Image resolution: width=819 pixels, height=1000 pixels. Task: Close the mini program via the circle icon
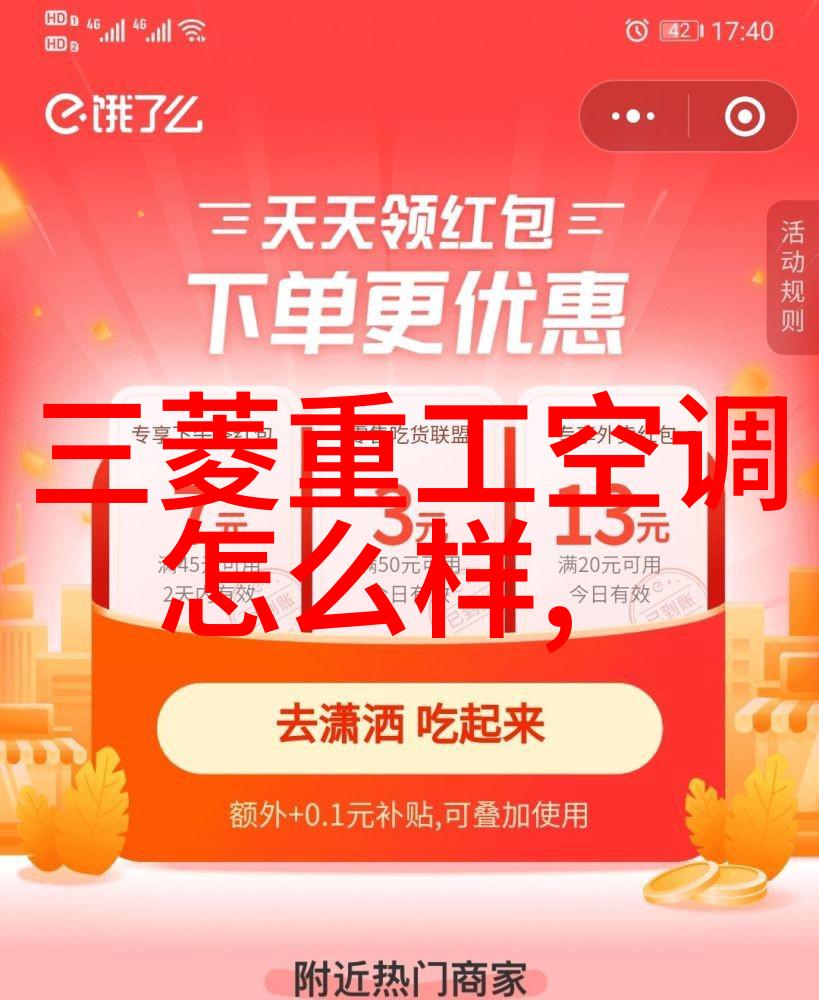744,117
